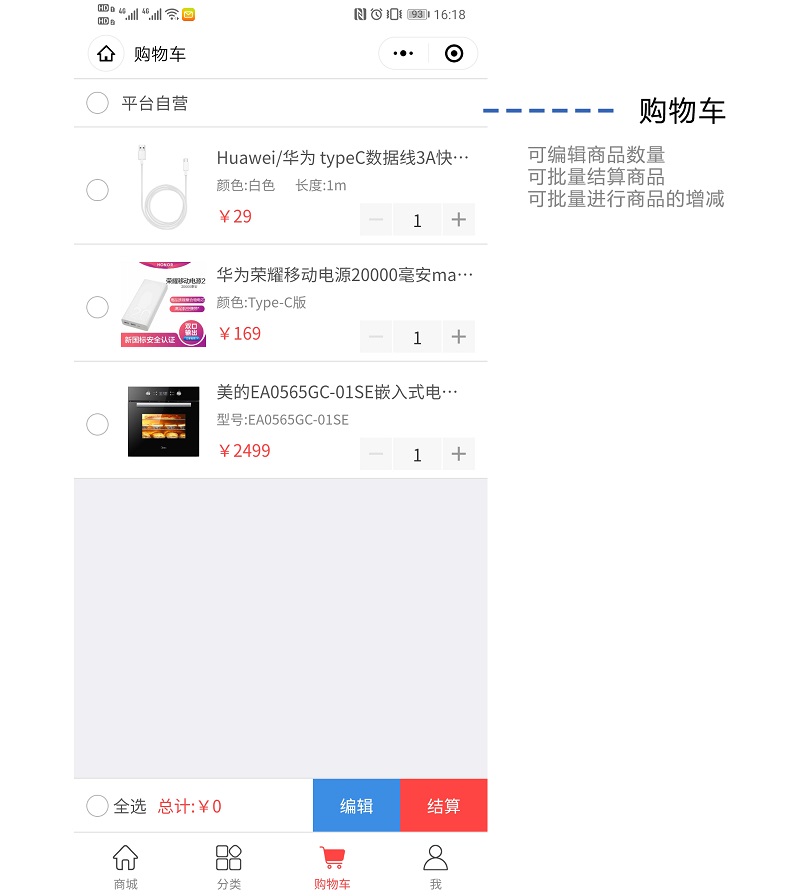Check the 华为荣耀移动电源 item
The height and width of the screenshot is (896, 800).
click(x=97, y=307)
